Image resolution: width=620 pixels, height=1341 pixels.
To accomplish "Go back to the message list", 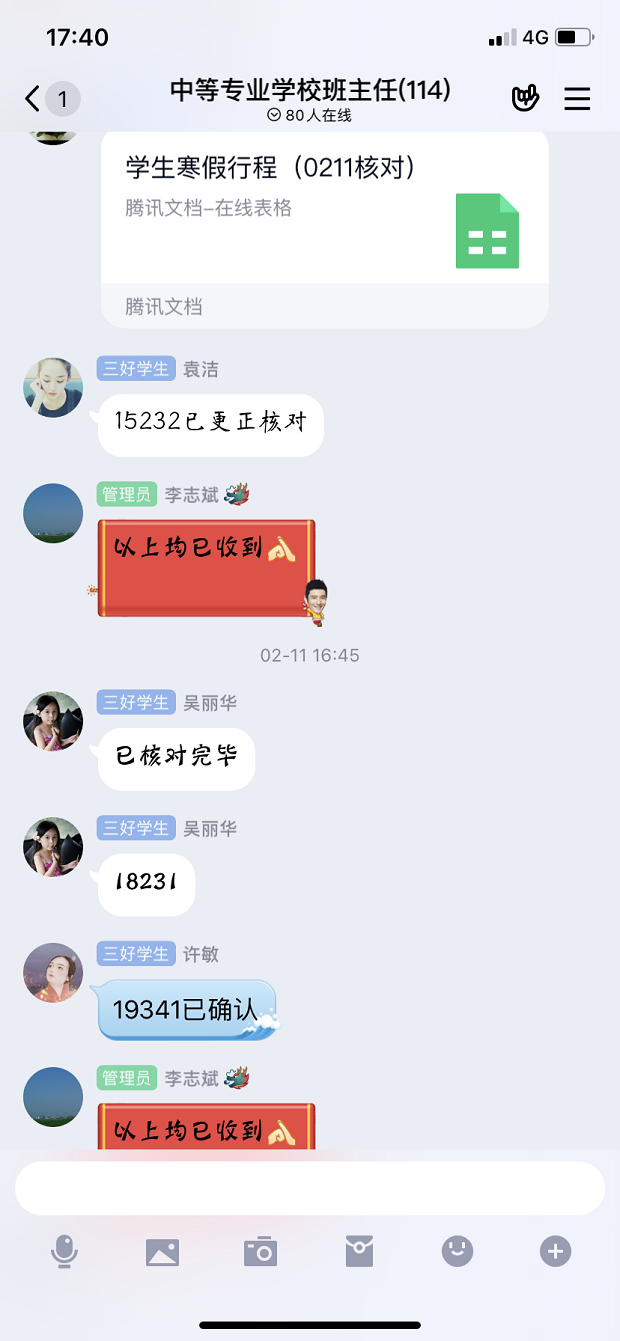I will pyautogui.click(x=34, y=99).
